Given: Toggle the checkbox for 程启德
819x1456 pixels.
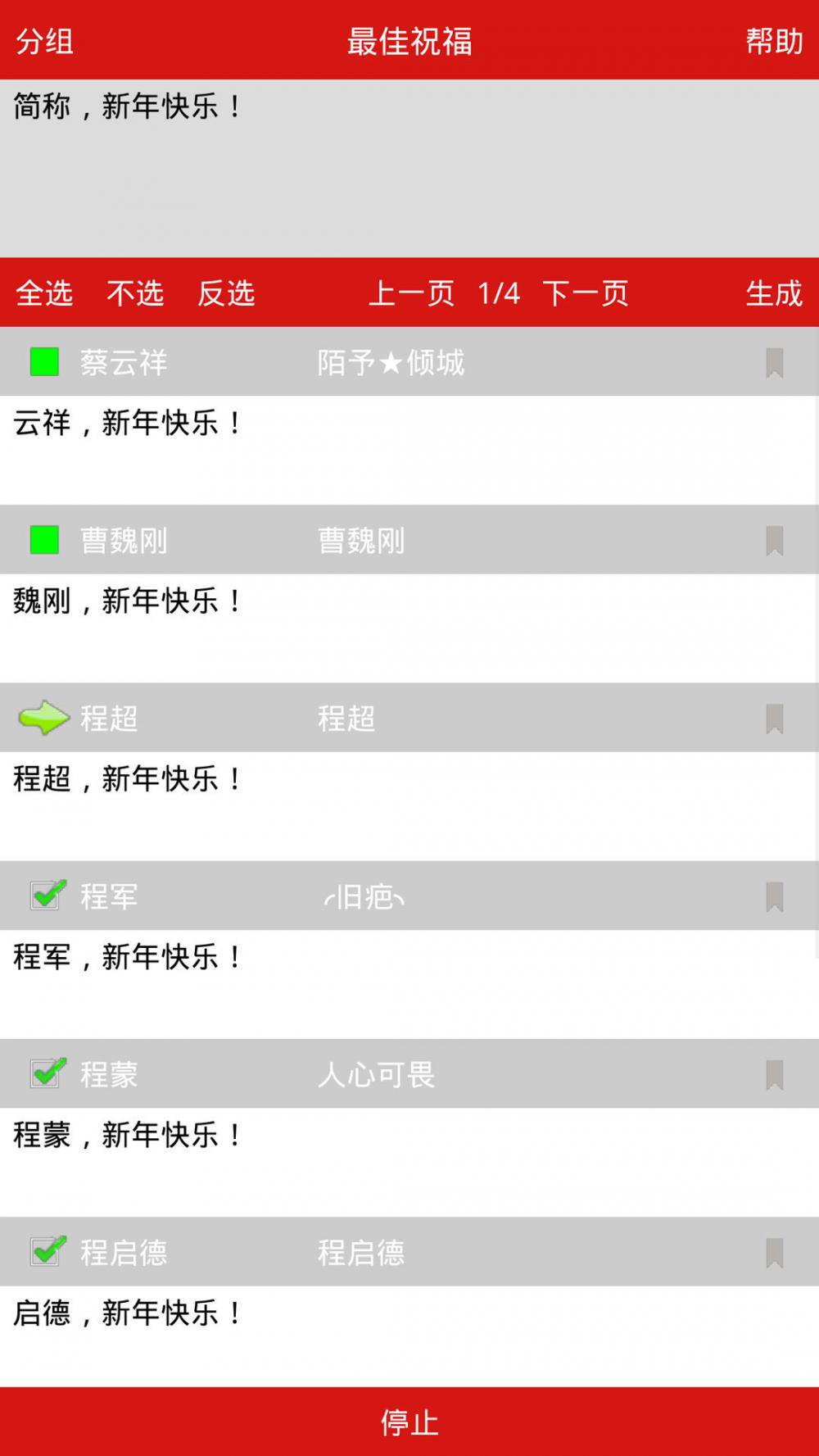Looking at the screenshot, I should click(47, 1251).
